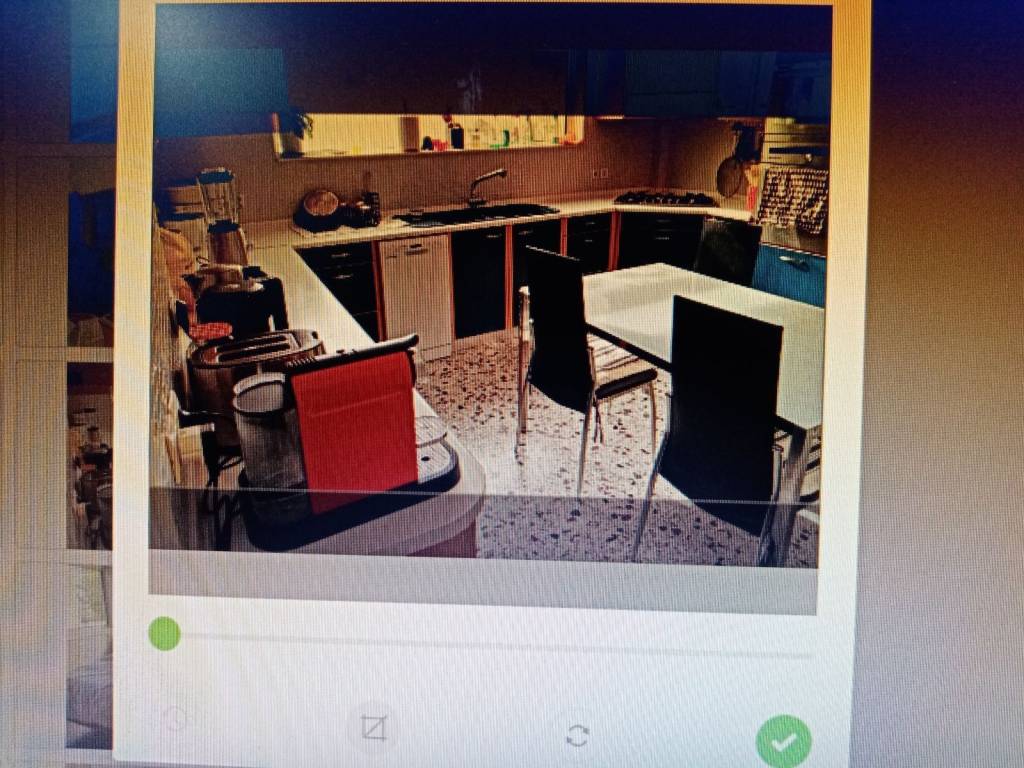This screenshot has height=768, width=1024.
Task: Confirm the edit with the green checkmark
Action: tap(783, 741)
